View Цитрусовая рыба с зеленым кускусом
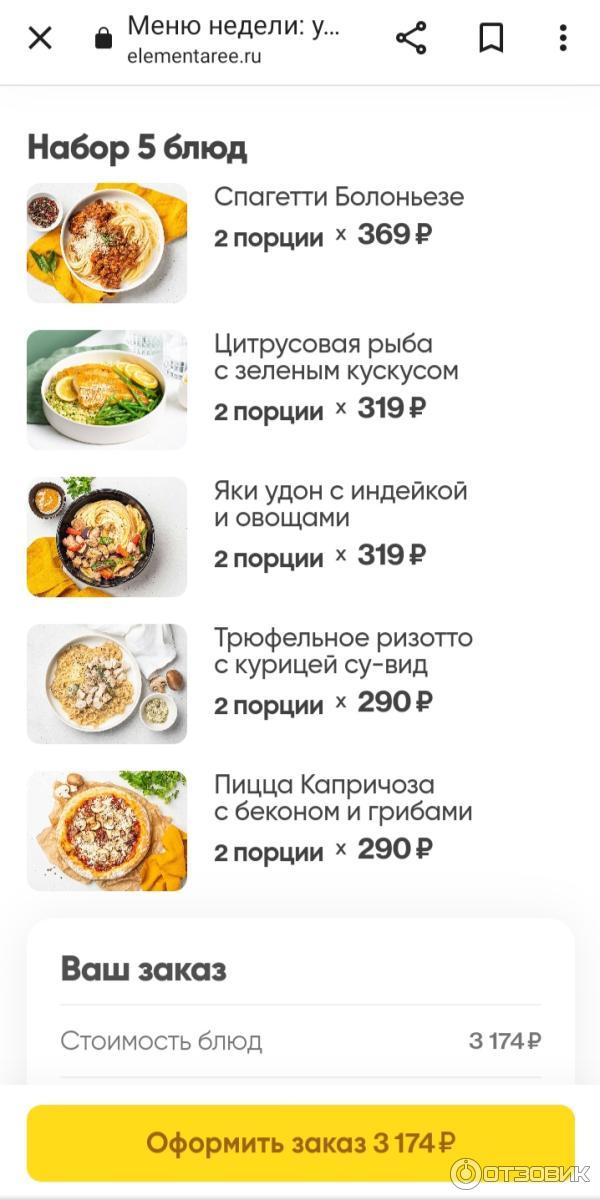600x1200 pixels. coord(336,358)
